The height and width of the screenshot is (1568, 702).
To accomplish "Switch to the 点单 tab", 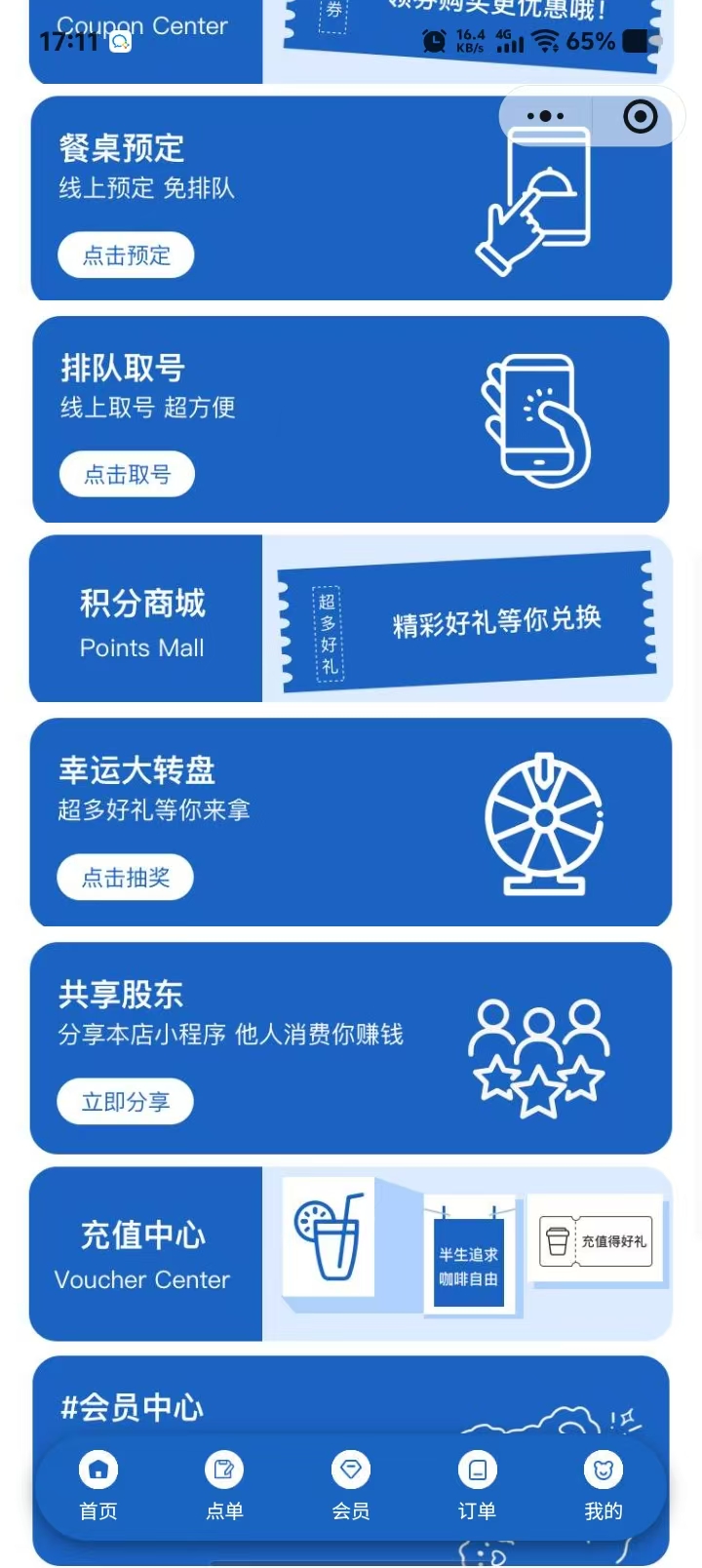I will (224, 1486).
